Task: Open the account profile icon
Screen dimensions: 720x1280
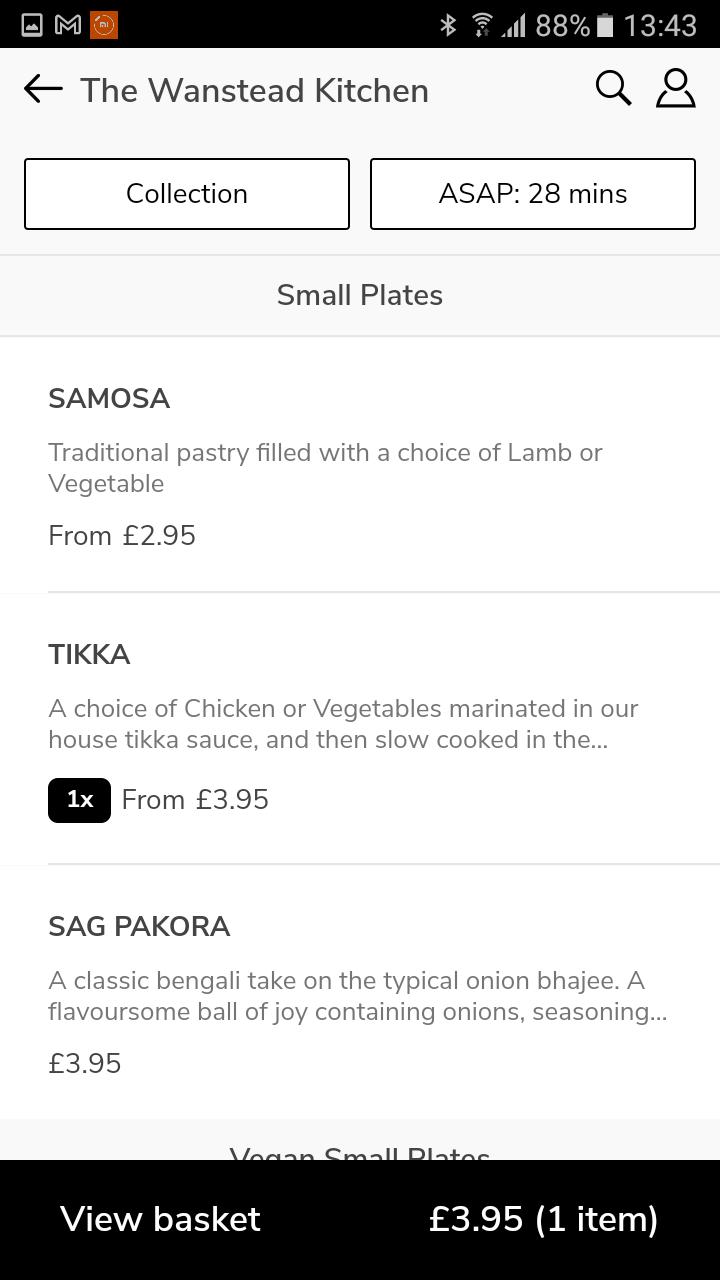Action: tap(676, 88)
